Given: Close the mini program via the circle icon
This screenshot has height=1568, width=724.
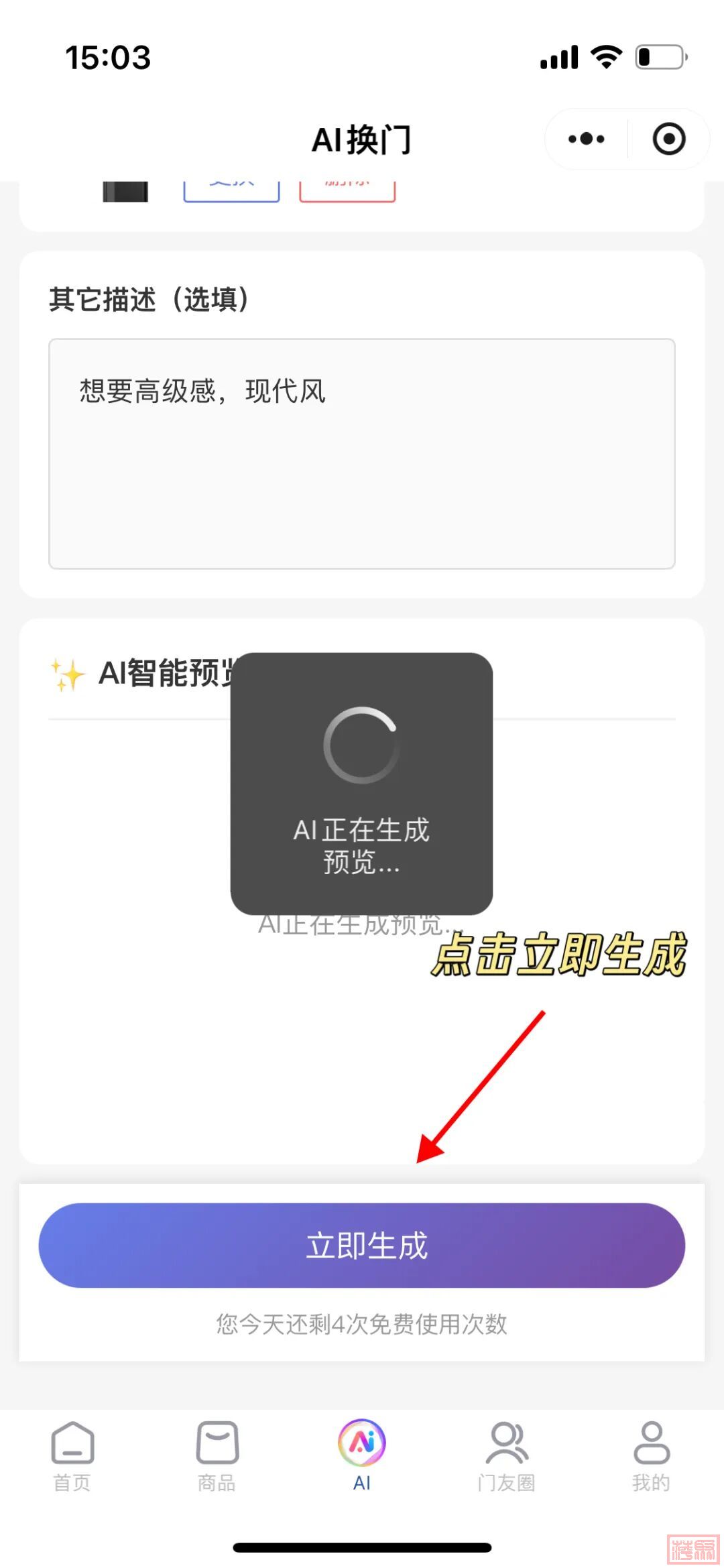Looking at the screenshot, I should (668, 139).
